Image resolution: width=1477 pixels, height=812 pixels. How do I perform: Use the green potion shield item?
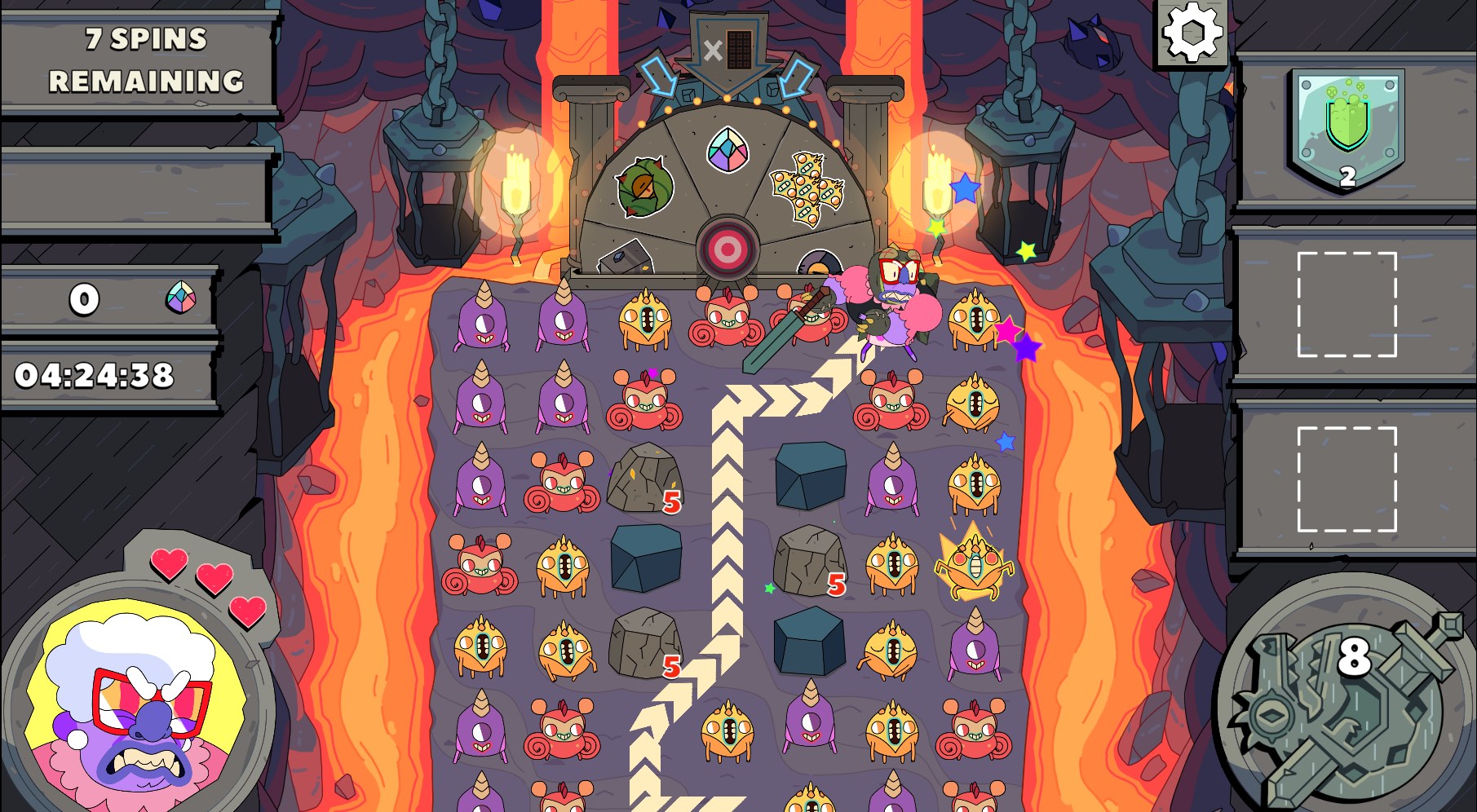click(x=1347, y=126)
